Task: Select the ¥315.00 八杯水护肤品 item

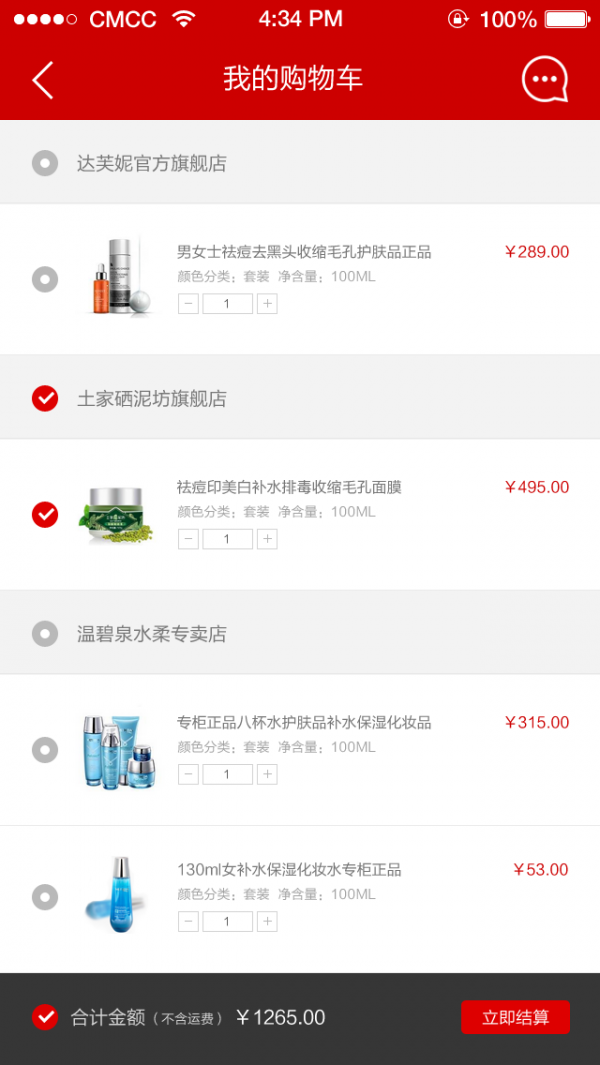Action: (45, 750)
